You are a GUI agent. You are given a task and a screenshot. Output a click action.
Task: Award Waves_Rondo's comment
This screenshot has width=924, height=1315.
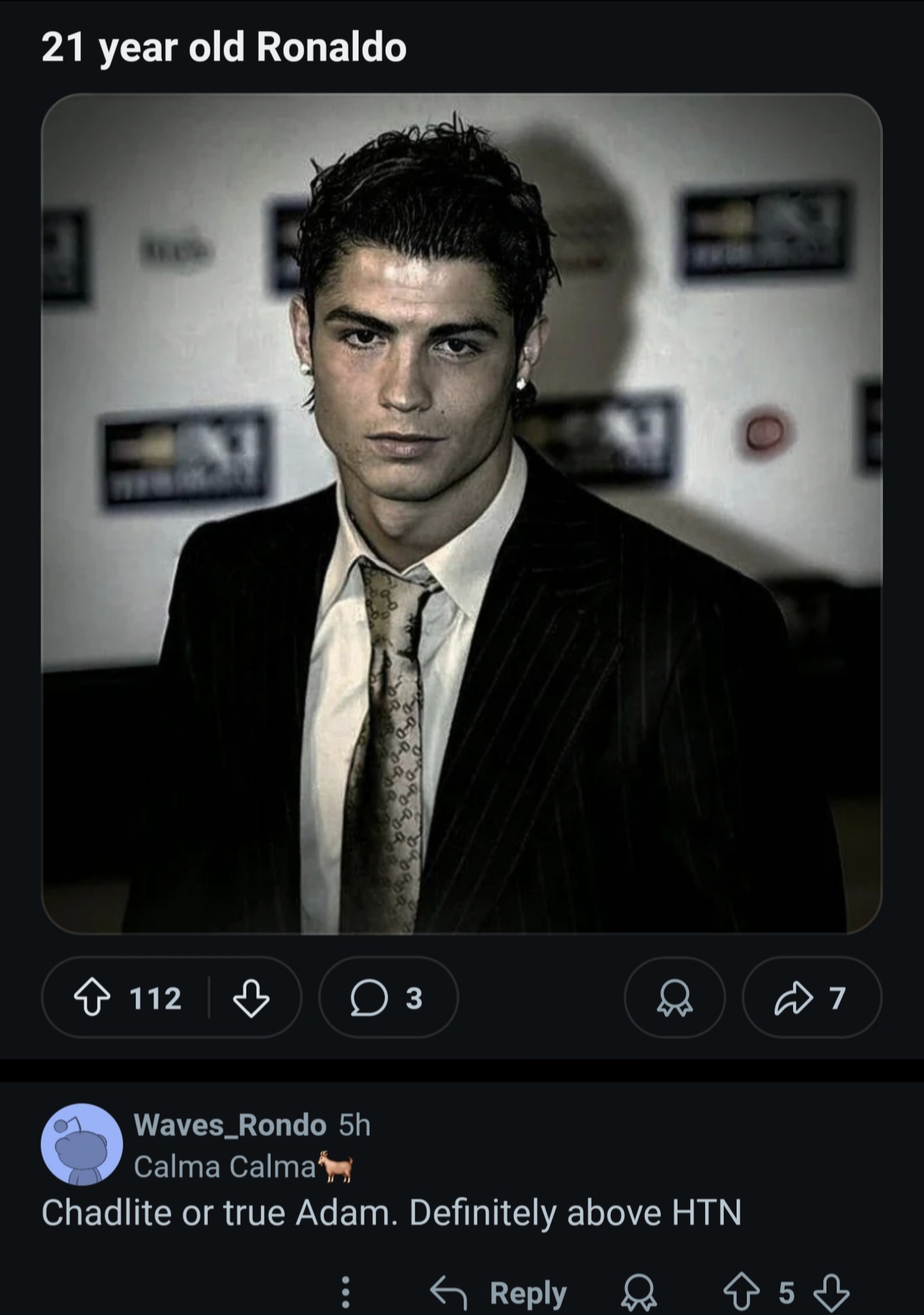click(x=639, y=1293)
